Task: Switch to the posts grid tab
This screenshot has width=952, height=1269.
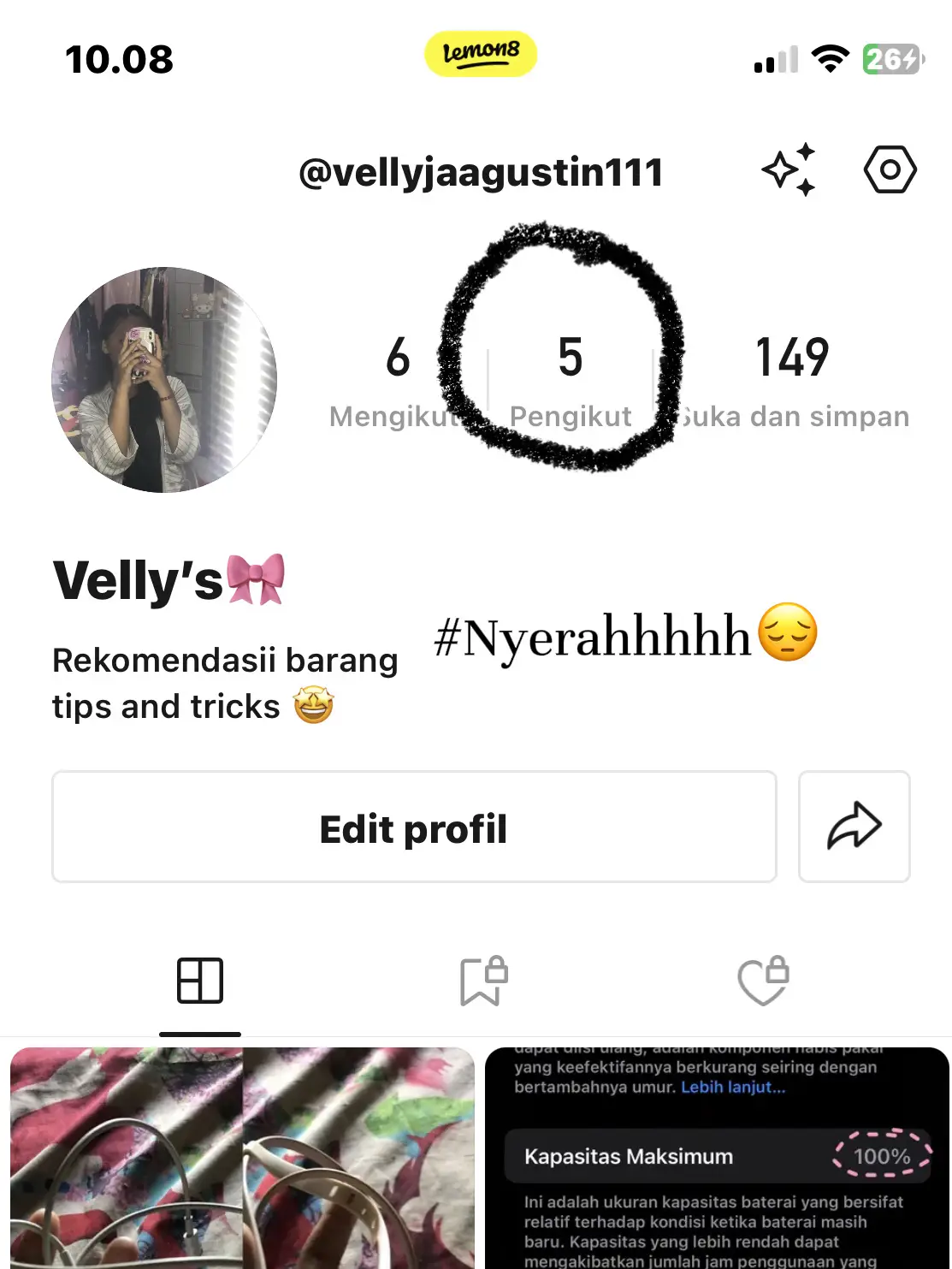Action: tap(200, 981)
